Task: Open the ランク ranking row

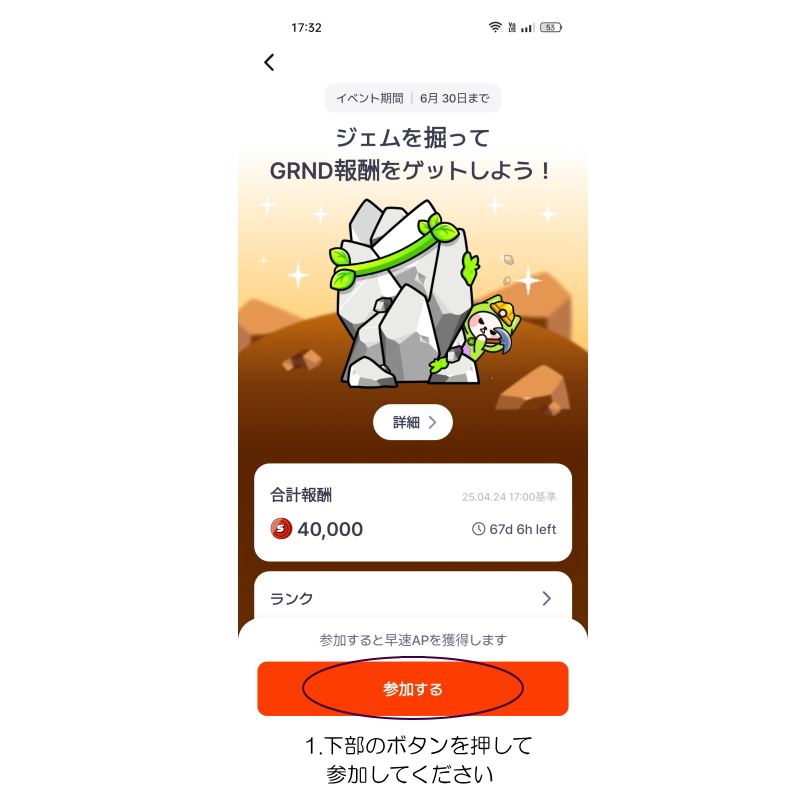Action: click(412, 598)
